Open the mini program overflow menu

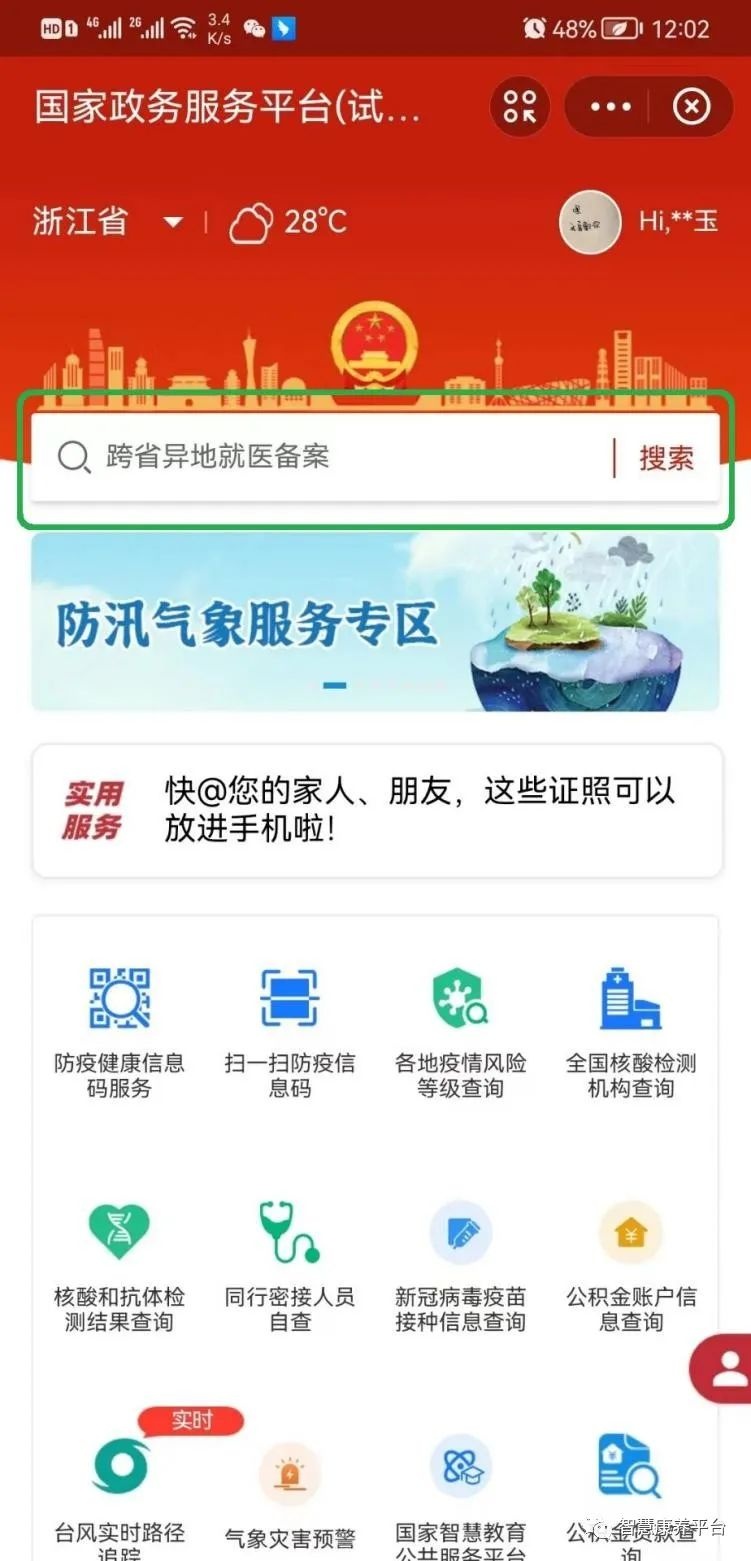coord(611,106)
